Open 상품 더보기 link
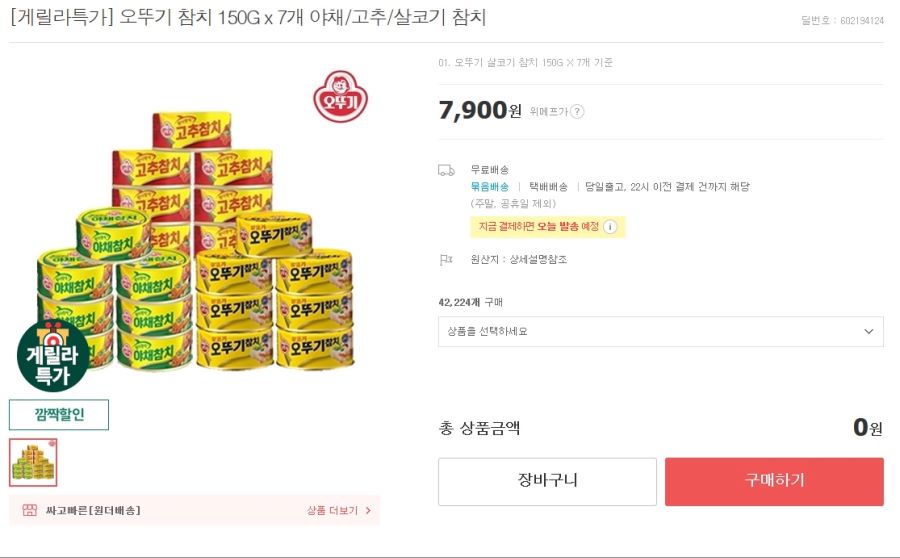This screenshot has width=900, height=558. 338,511
